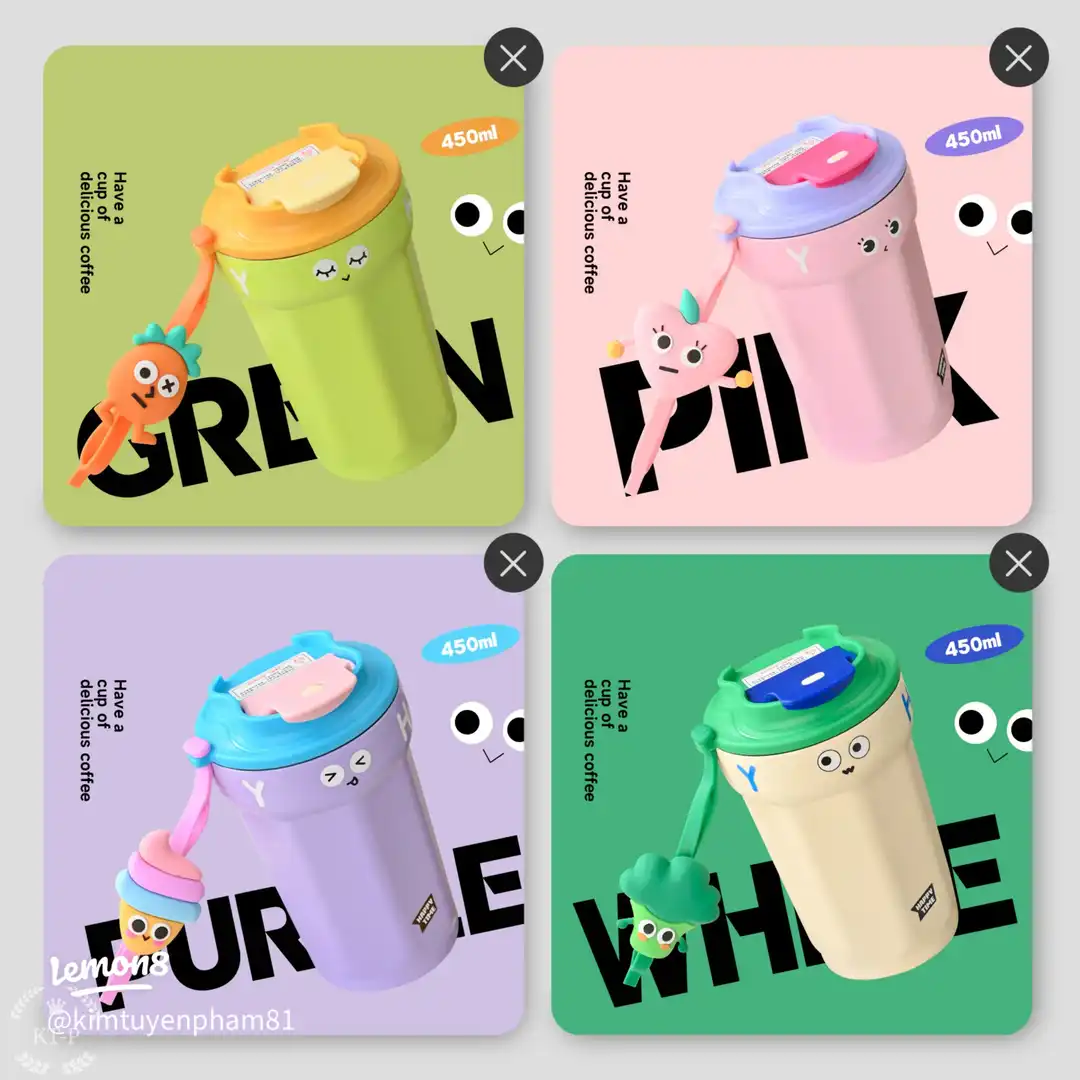Image resolution: width=1080 pixels, height=1080 pixels.
Task: Remove the green cup image
Action: 513,58
